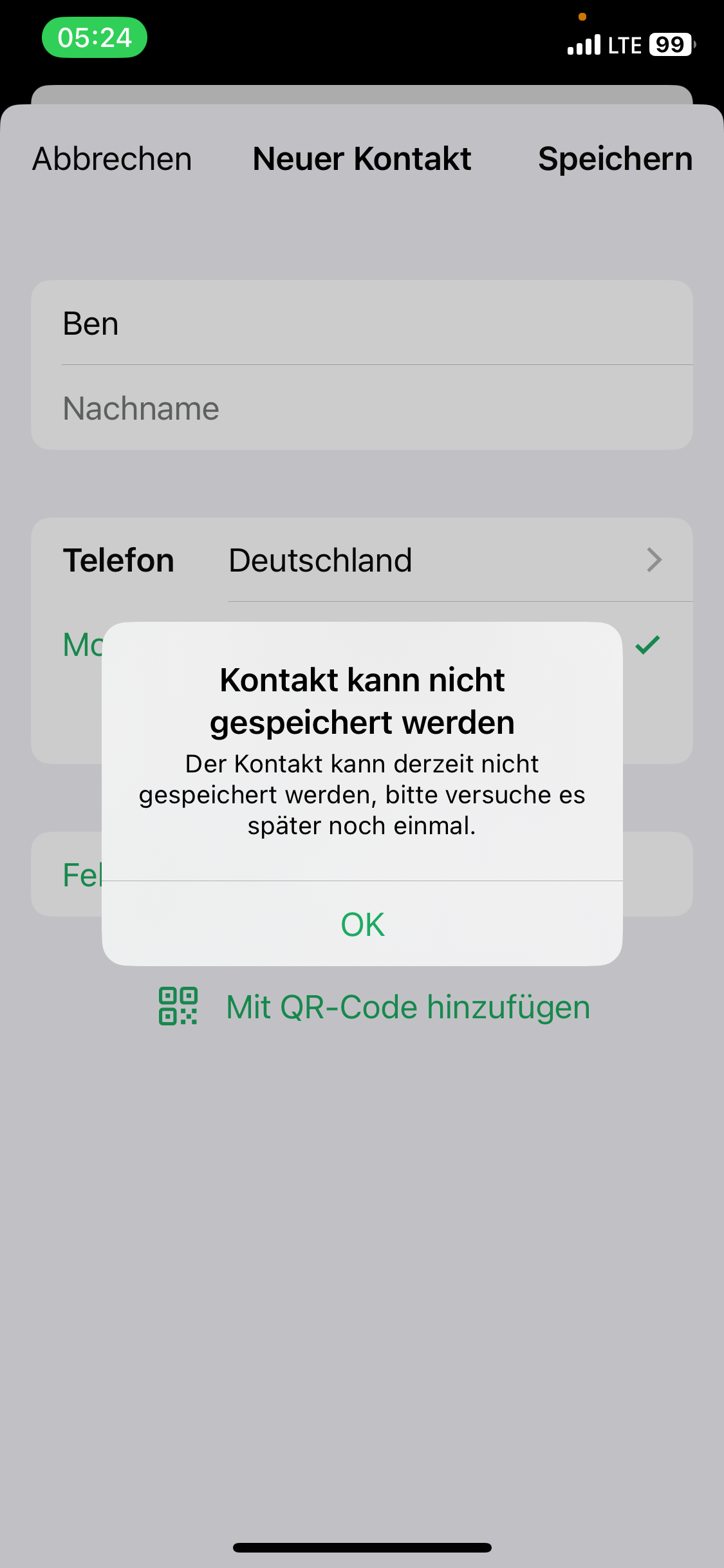
Task: Tap Abbrechen to cancel new contact
Action: (x=112, y=159)
